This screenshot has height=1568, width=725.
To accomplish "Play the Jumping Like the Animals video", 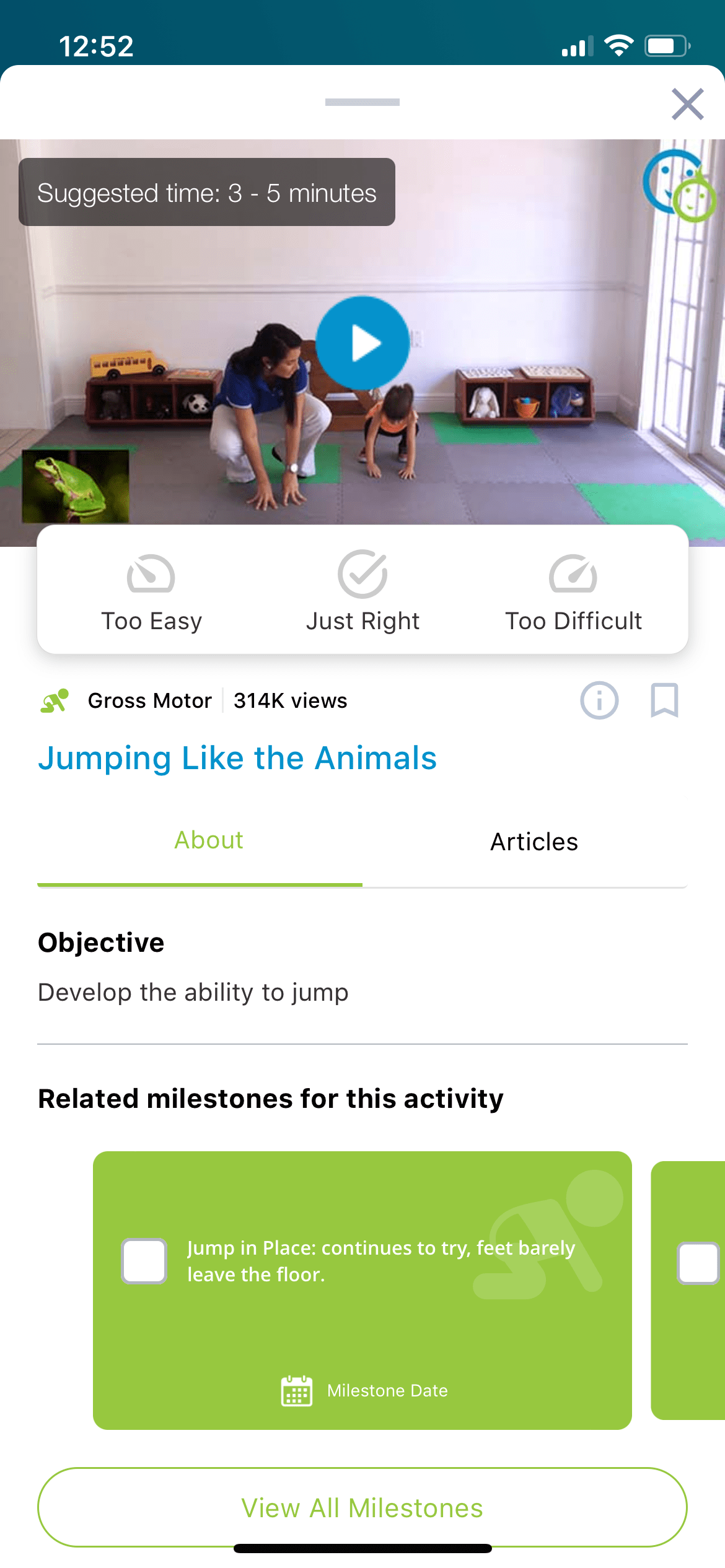I will coord(362,343).
